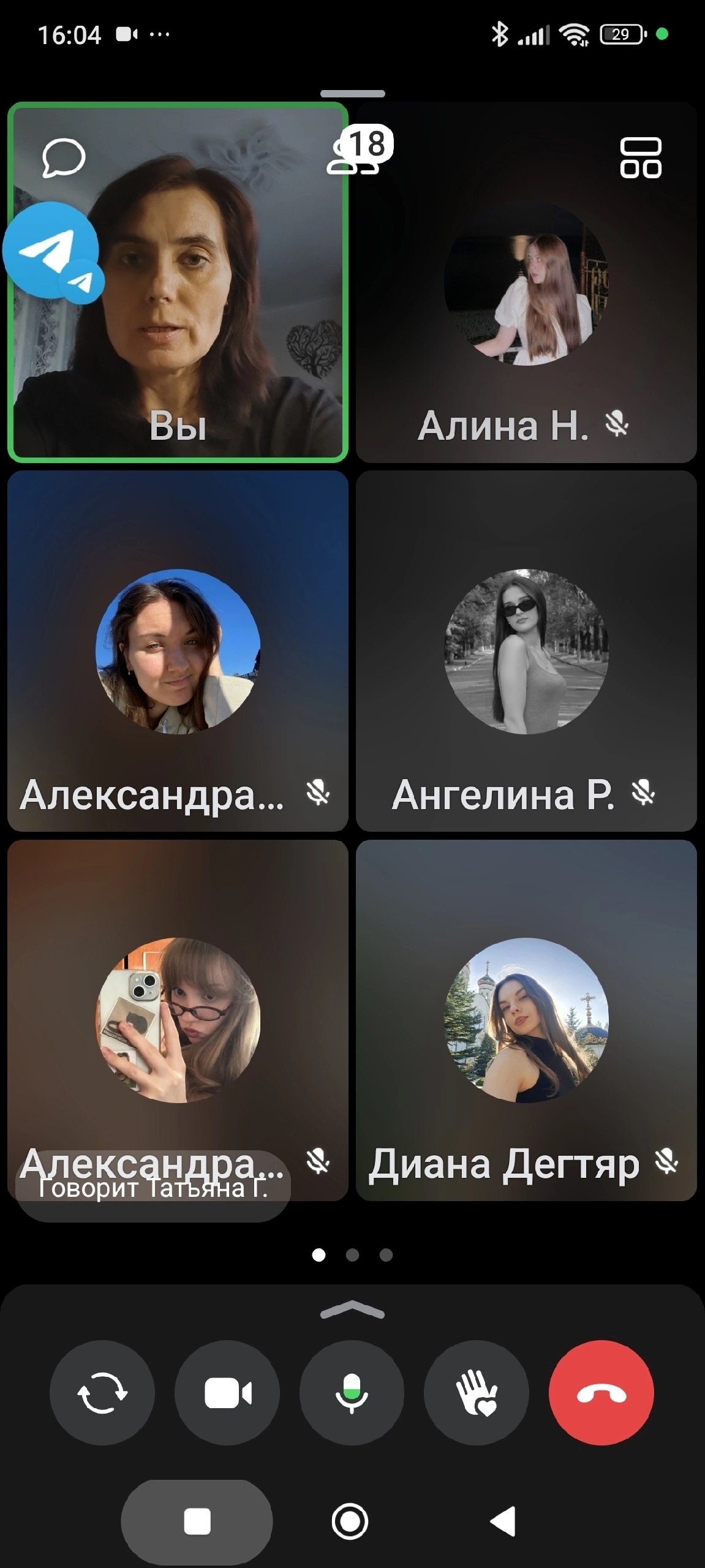Select Ангелина Р. participant tile
This screenshot has width=705, height=1568.
click(526, 650)
